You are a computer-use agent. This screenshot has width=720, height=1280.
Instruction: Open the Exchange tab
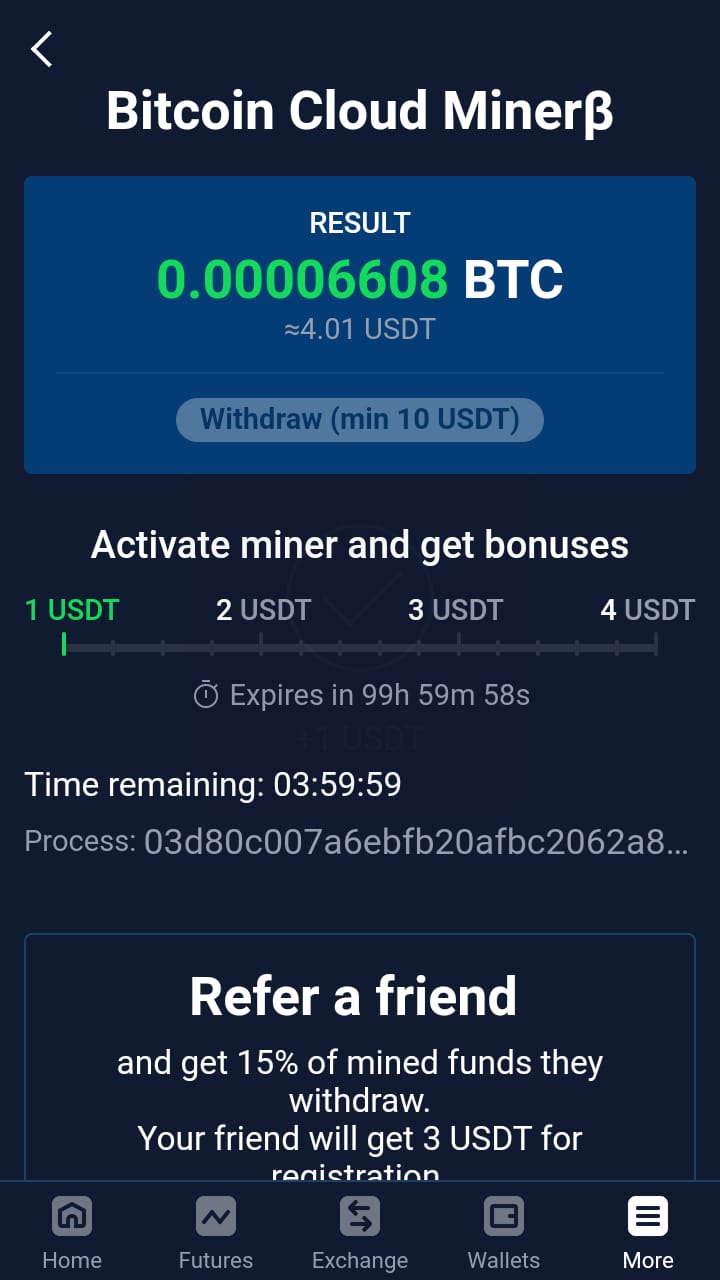tap(360, 1232)
